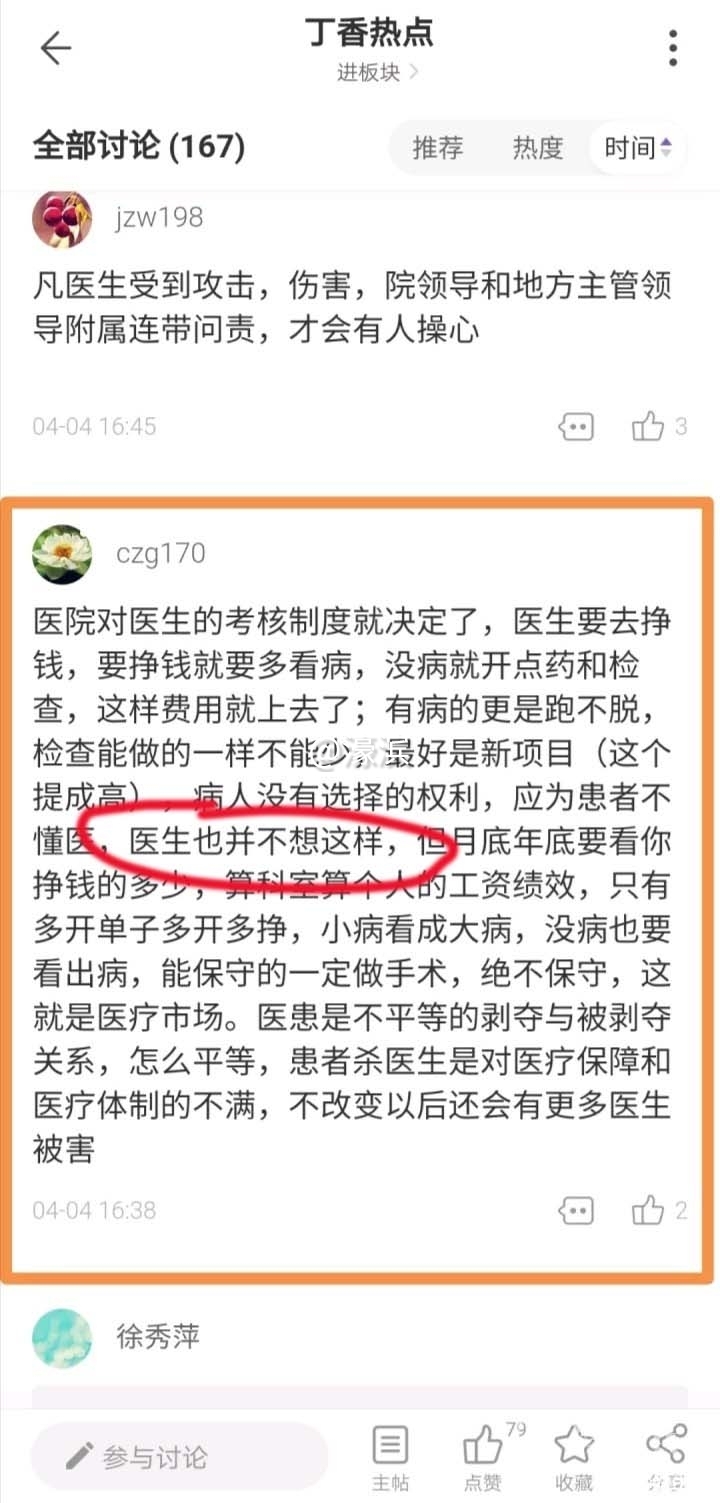Tap 徐秀萍's avatar thumbnail
Image resolution: width=720 pixels, height=1503 pixels.
[x=62, y=1338]
